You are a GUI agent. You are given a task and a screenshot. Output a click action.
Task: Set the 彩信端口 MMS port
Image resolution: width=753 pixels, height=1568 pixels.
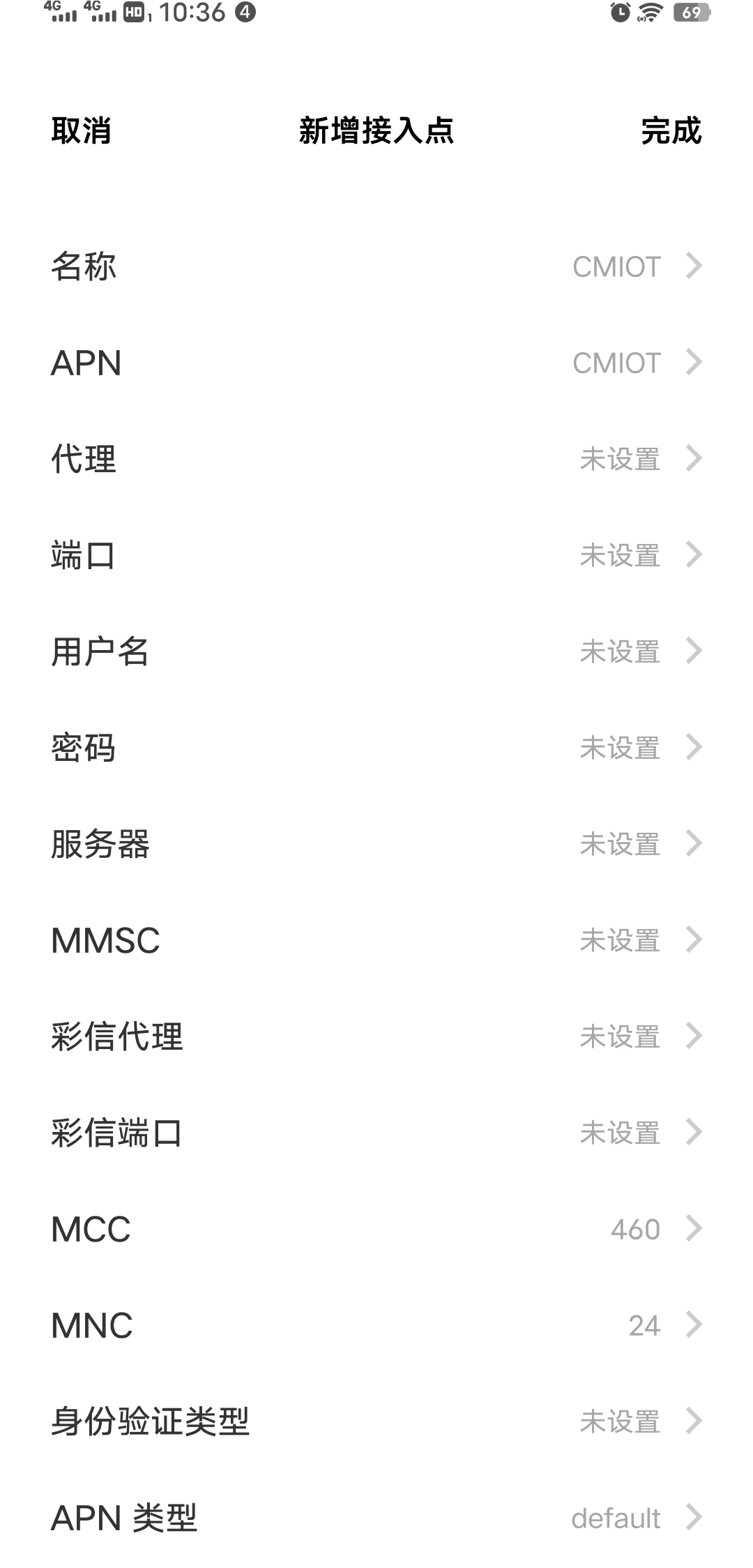pos(376,1133)
